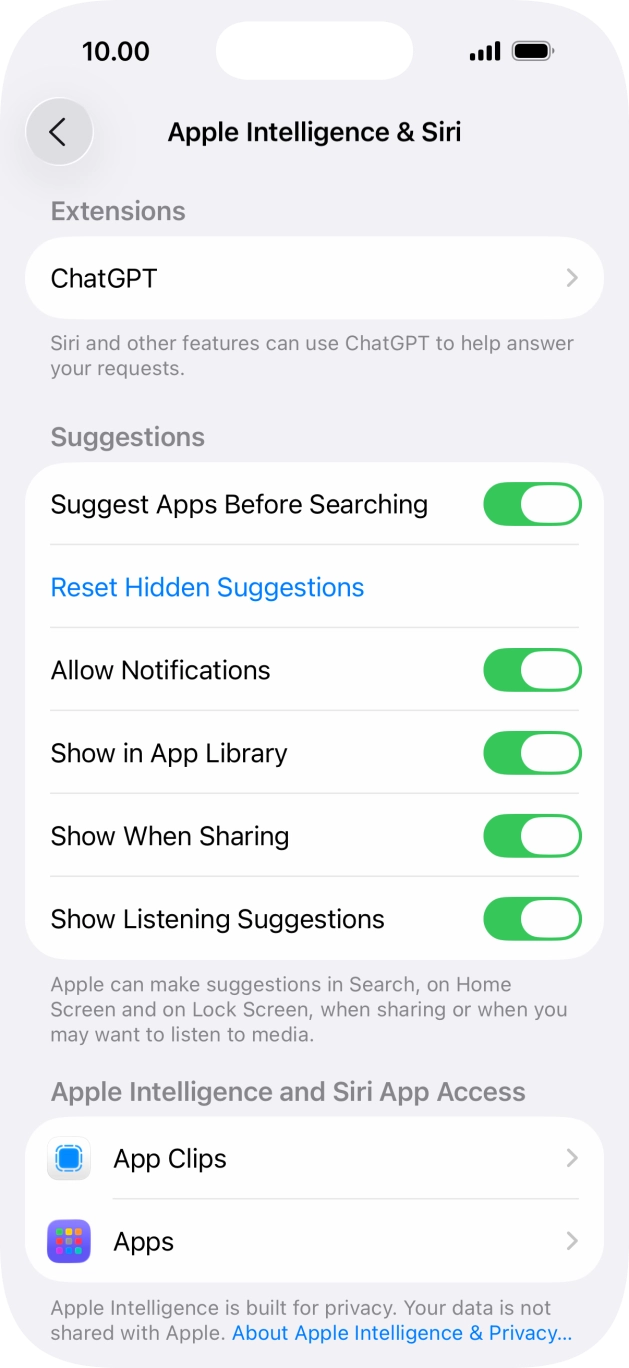Screen dimensions: 629x1368
Task: Open the Apps access list
Action: pyautogui.click(x=314, y=1242)
